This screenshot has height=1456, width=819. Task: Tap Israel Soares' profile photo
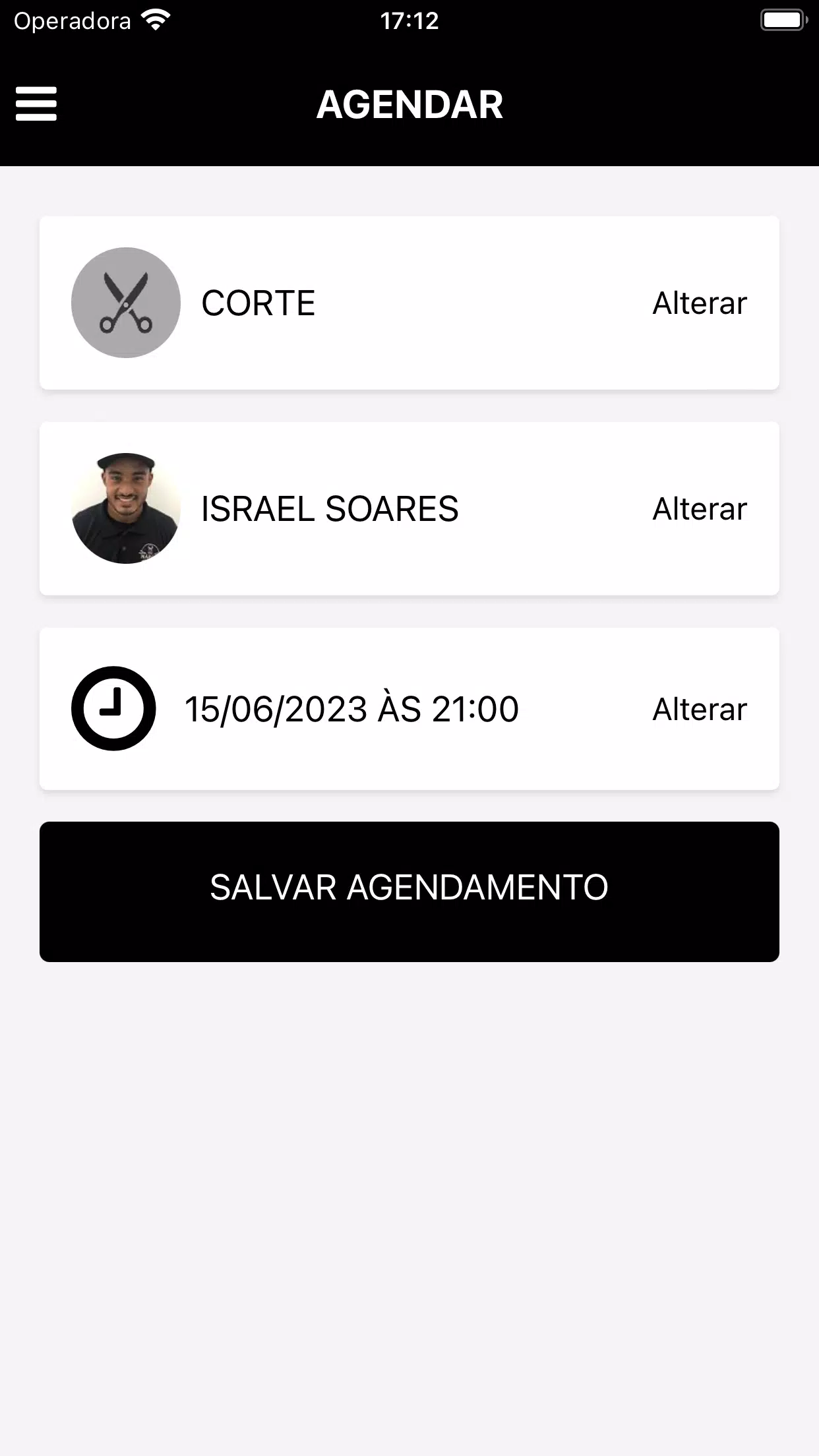point(126,508)
